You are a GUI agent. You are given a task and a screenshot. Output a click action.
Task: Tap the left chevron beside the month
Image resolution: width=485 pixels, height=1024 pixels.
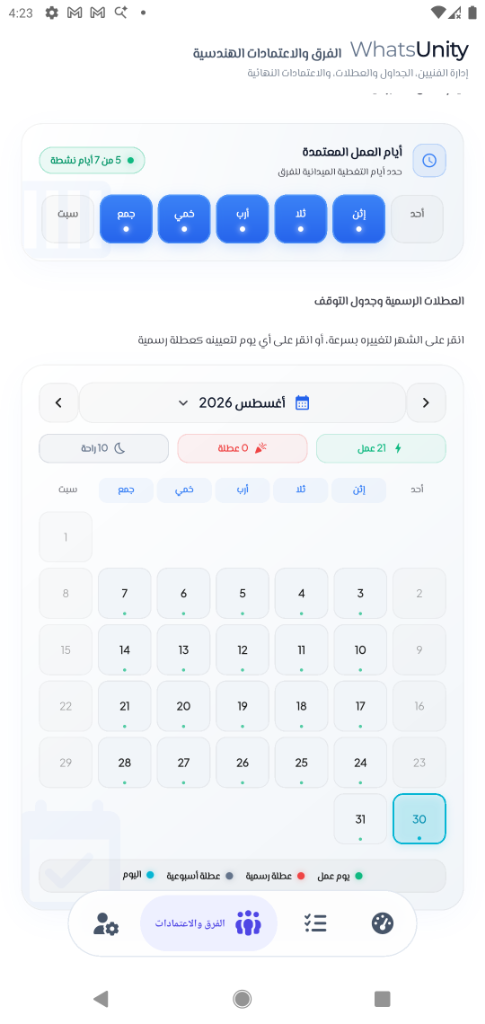[59, 402]
